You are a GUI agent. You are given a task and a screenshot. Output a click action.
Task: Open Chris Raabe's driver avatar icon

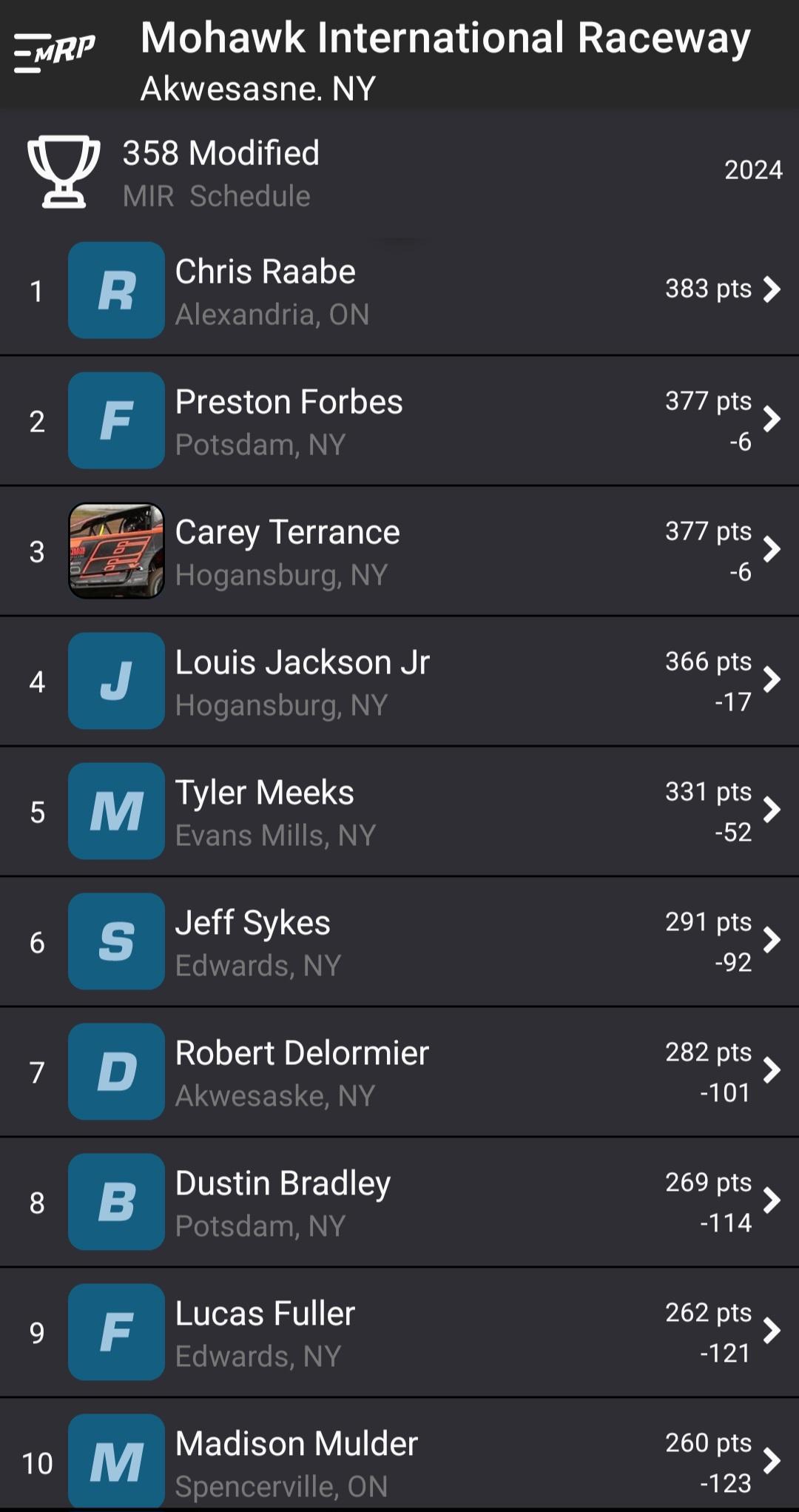click(x=115, y=290)
